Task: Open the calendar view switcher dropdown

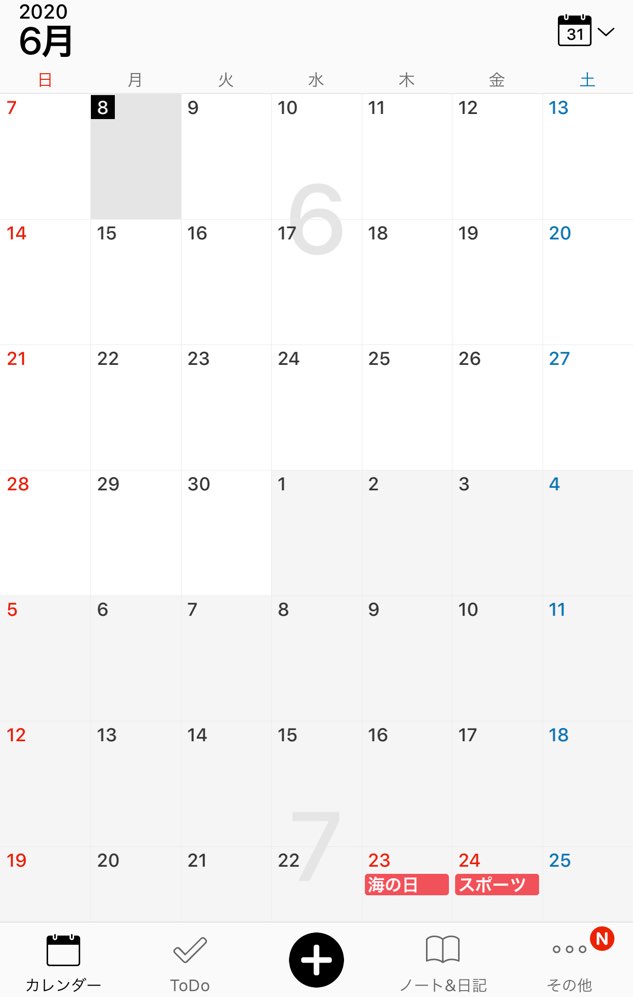Action: click(586, 32)
